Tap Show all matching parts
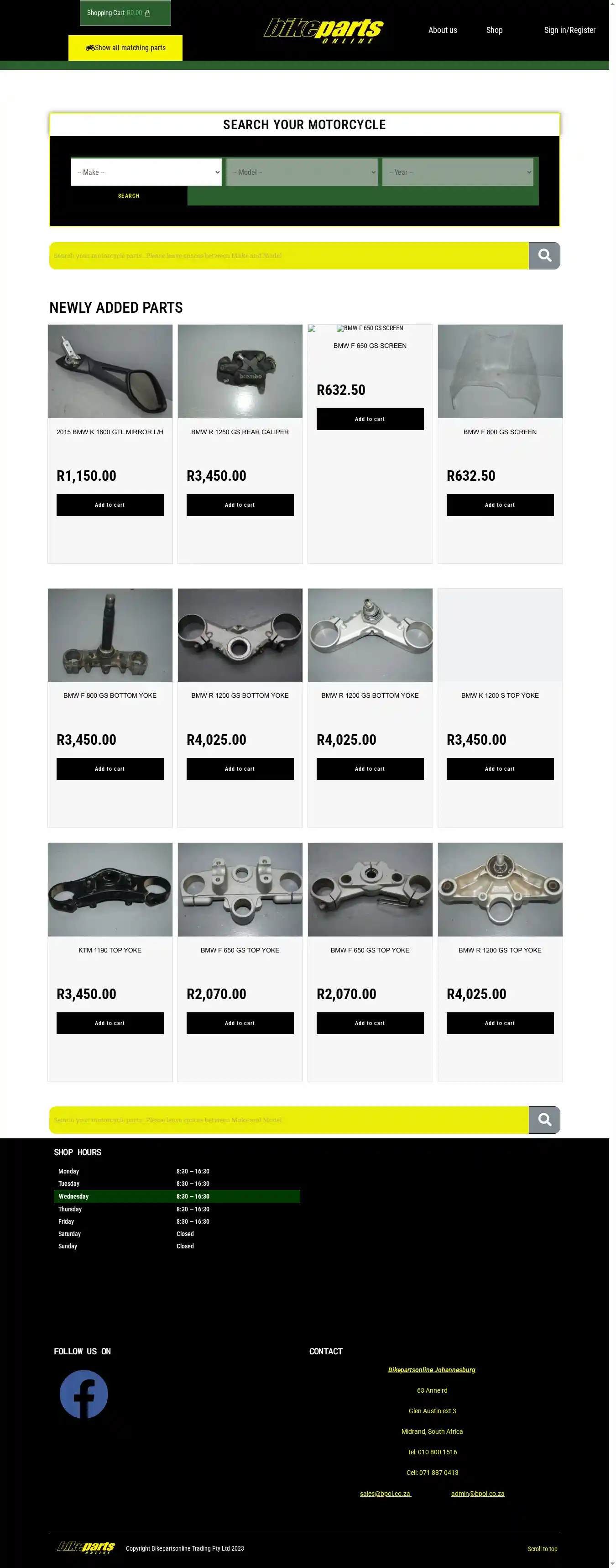This screenshot has width=616, height=1568. coord(125,47)
